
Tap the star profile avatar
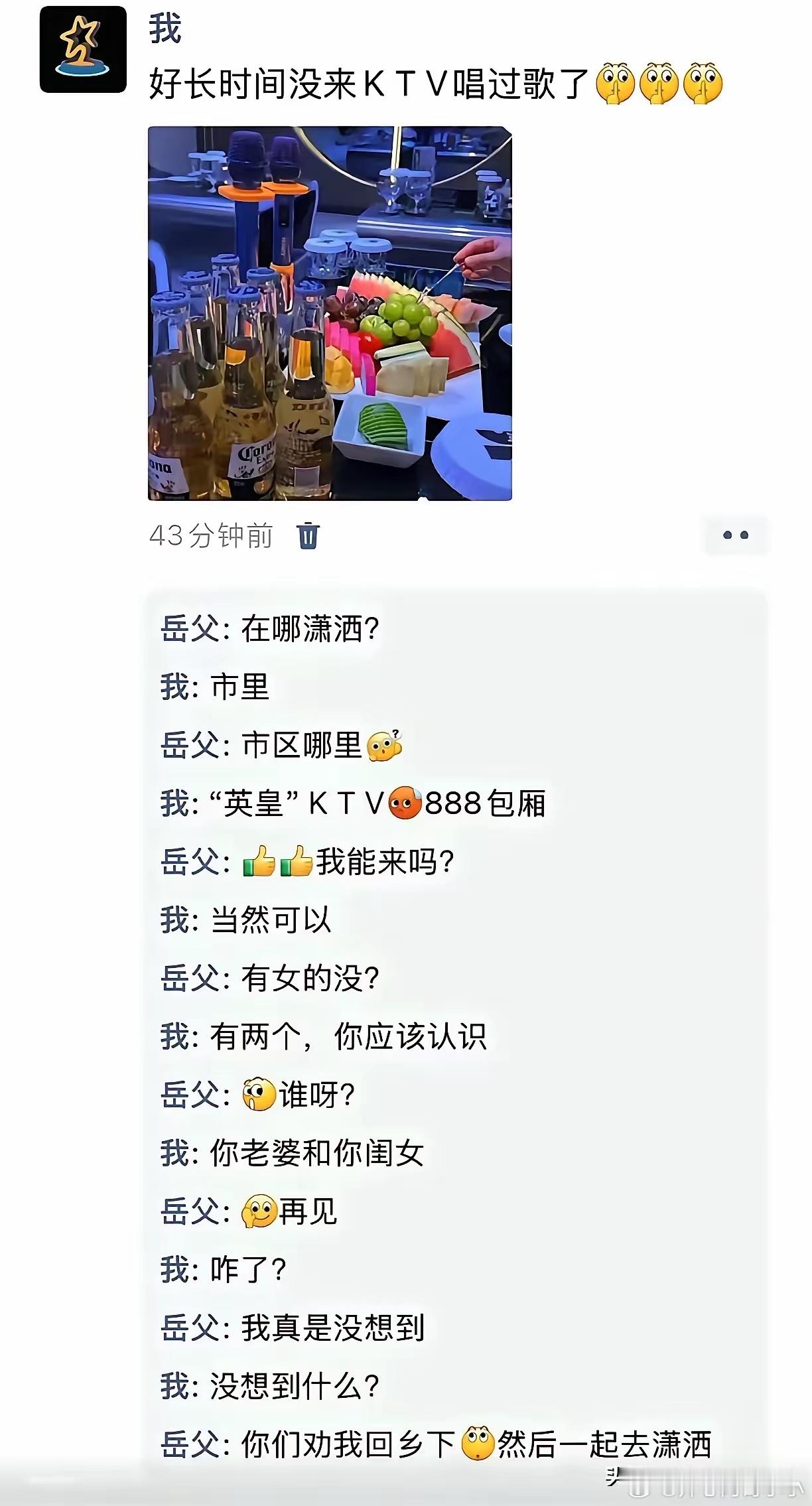(82, 46)
